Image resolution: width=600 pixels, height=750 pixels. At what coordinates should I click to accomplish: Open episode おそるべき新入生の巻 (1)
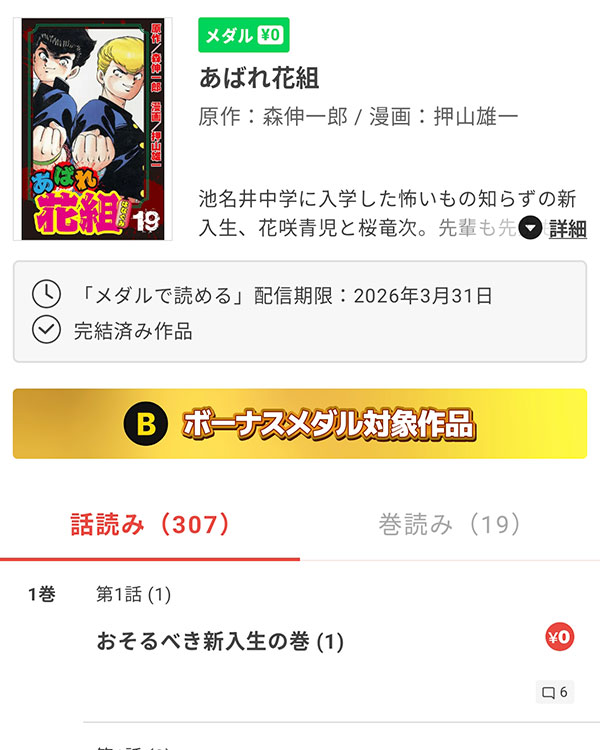(x=220, y=642)
